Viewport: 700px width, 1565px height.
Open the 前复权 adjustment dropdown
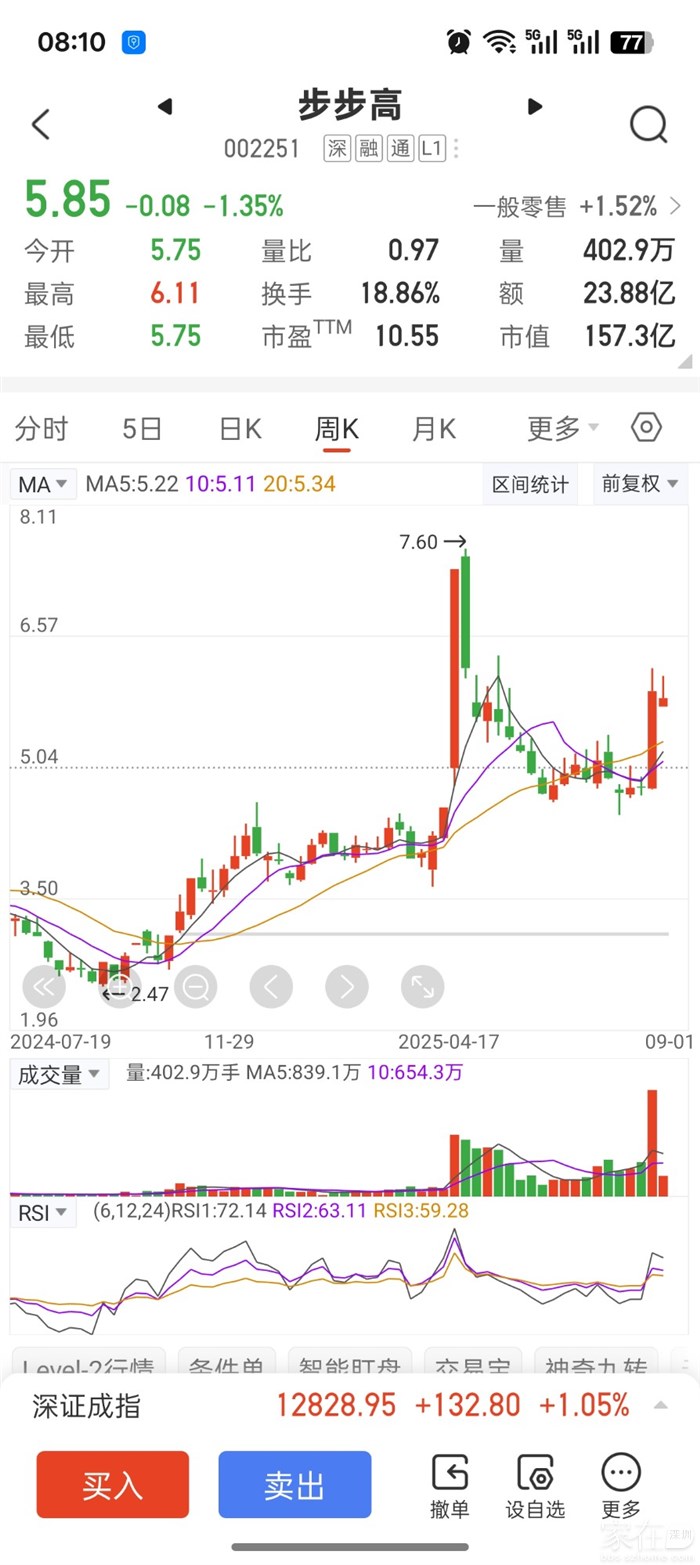(x=639, y=484)
